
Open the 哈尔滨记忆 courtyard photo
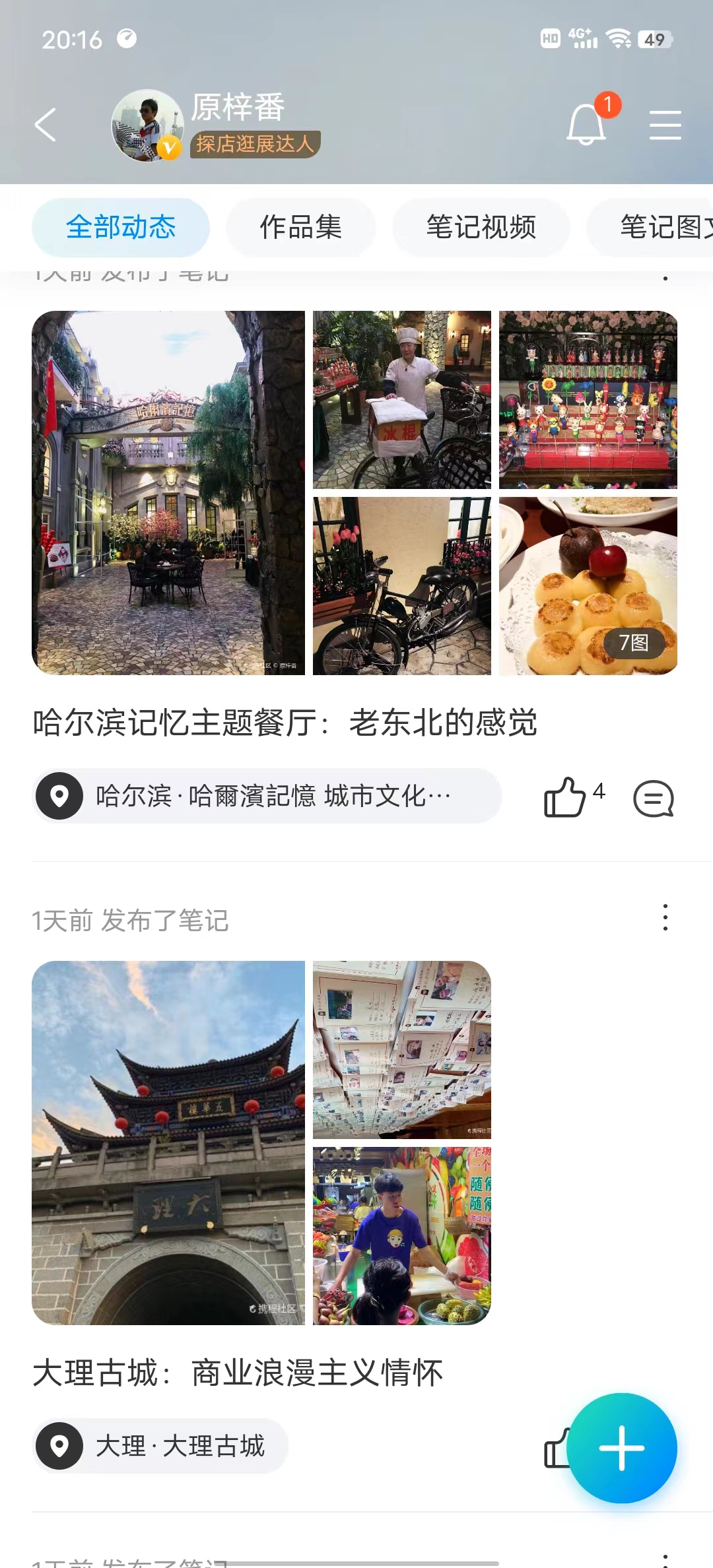pyautogui.click(x=168, y=492)
